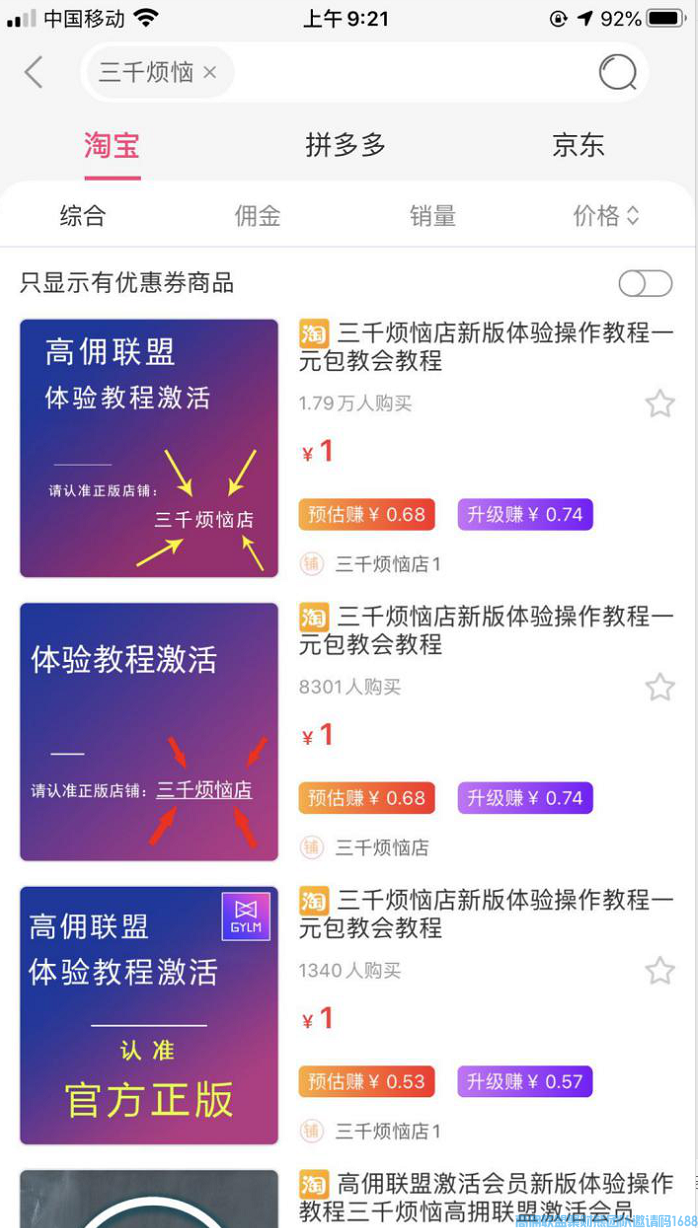The image size is (698, 1228).
Task: Sort results by 佣金
Action: pyautogui.click(x=258, y=216)
